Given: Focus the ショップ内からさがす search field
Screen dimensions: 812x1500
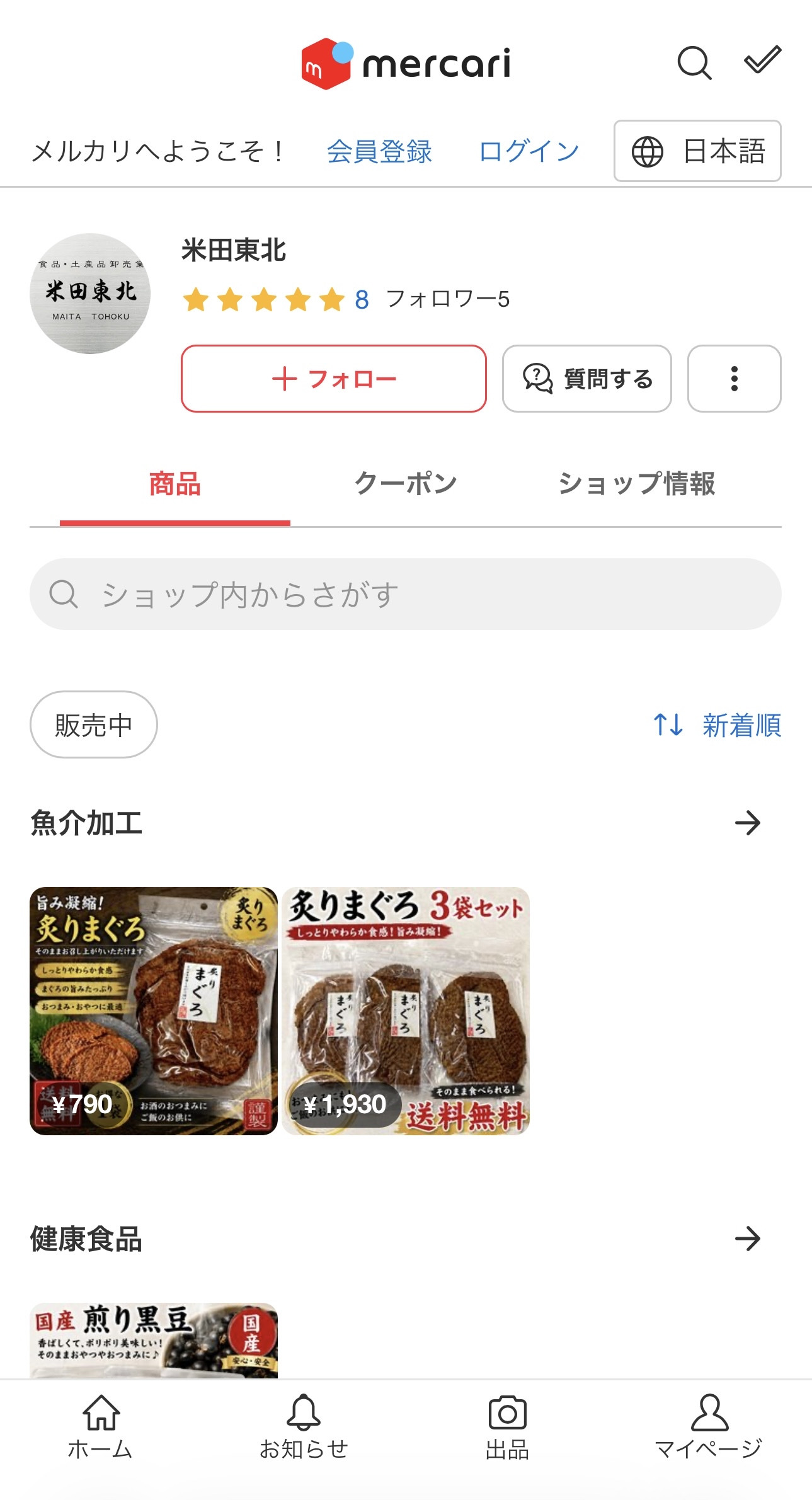Looking at the screenshot, I should (405, 594).
